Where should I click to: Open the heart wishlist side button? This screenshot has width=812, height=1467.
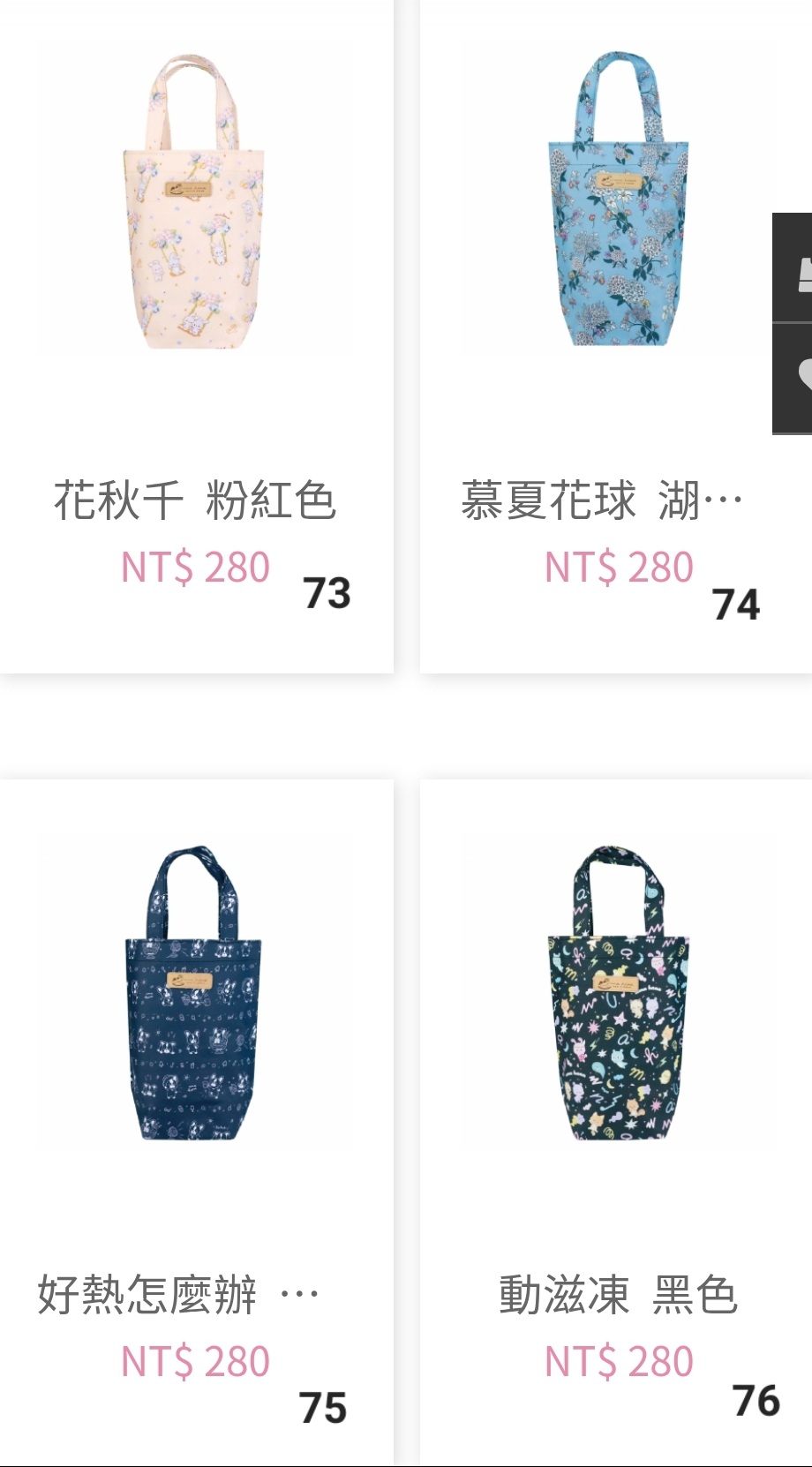(x=793, y=379)
